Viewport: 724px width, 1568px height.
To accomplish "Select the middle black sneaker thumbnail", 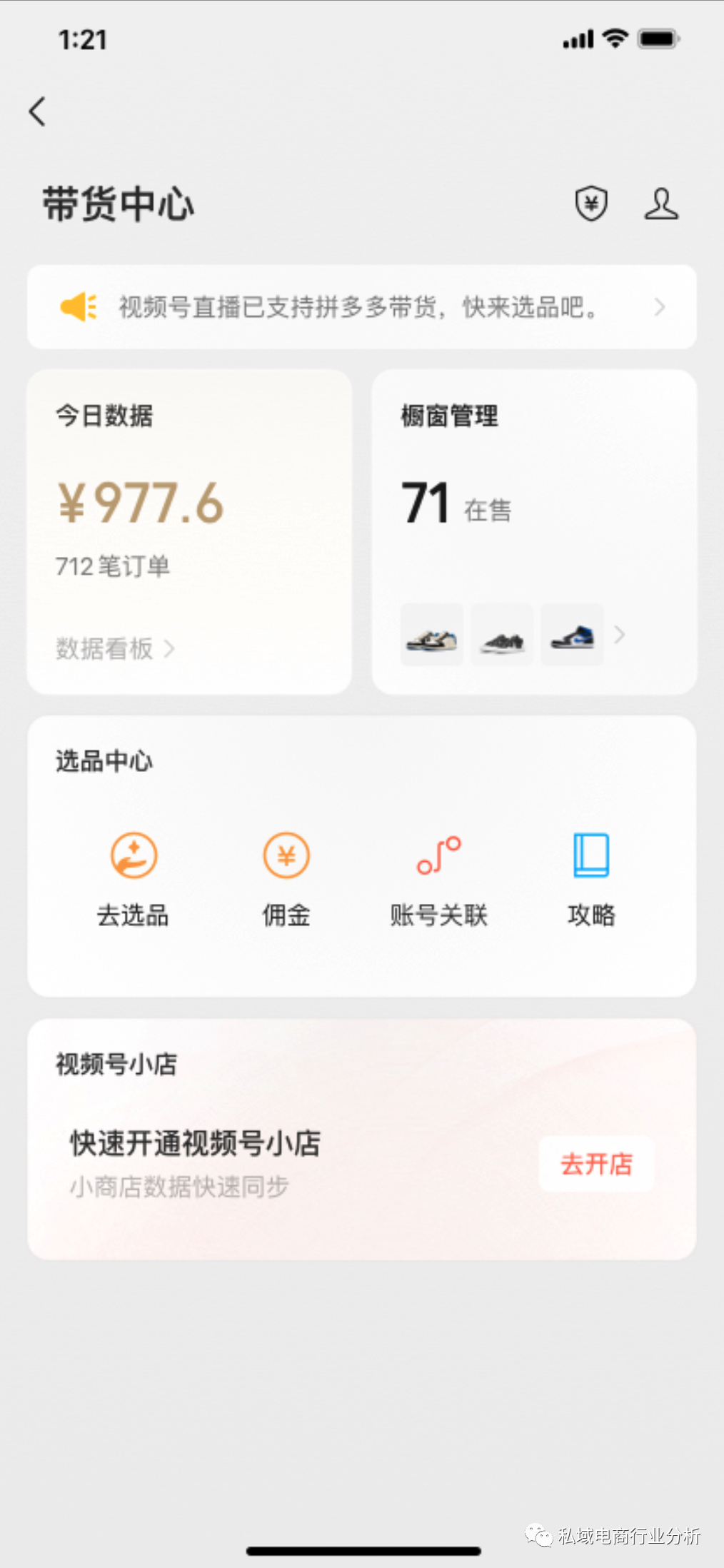I will point(501,635).
